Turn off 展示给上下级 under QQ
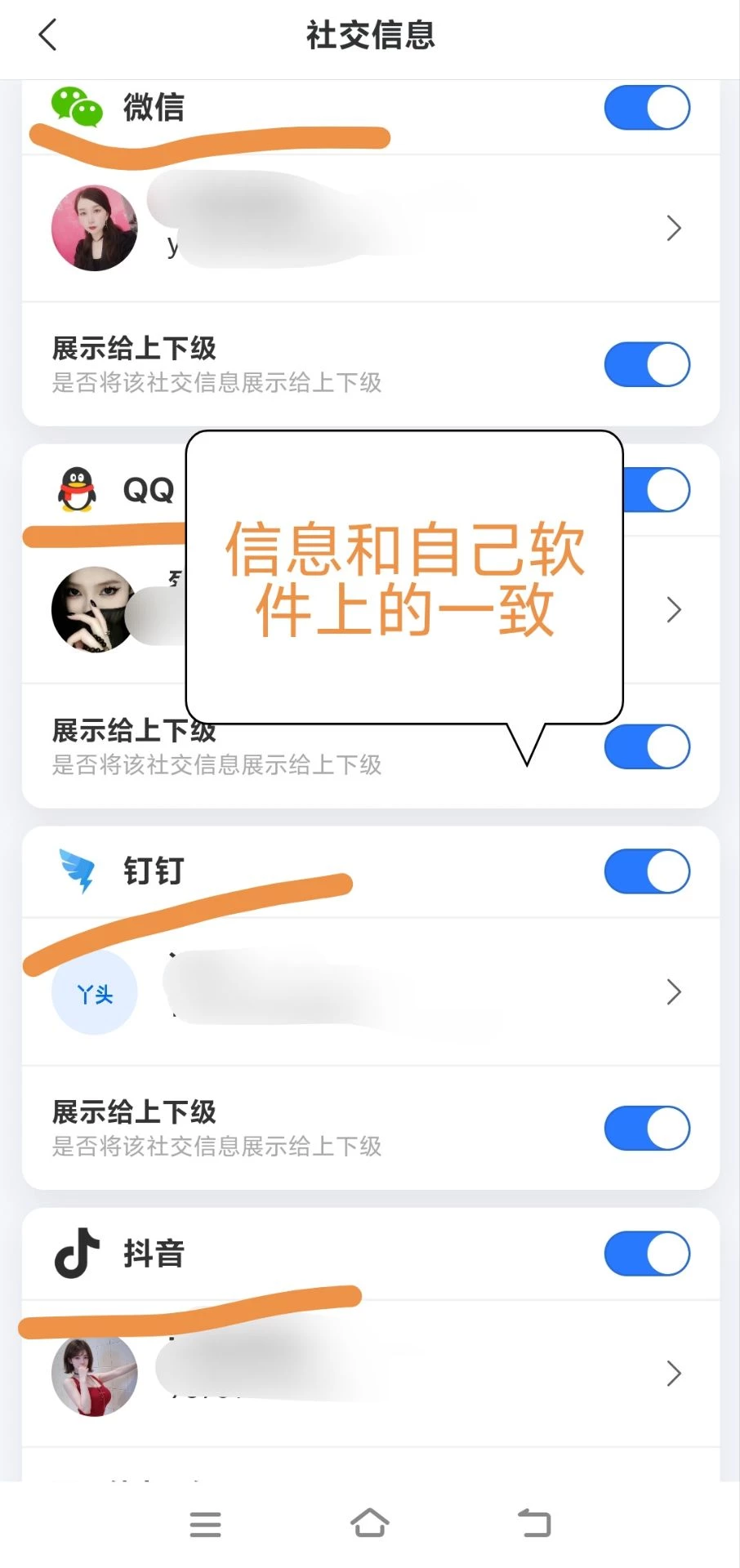This screenshot has width=740, height=1568. pos(647,746)
